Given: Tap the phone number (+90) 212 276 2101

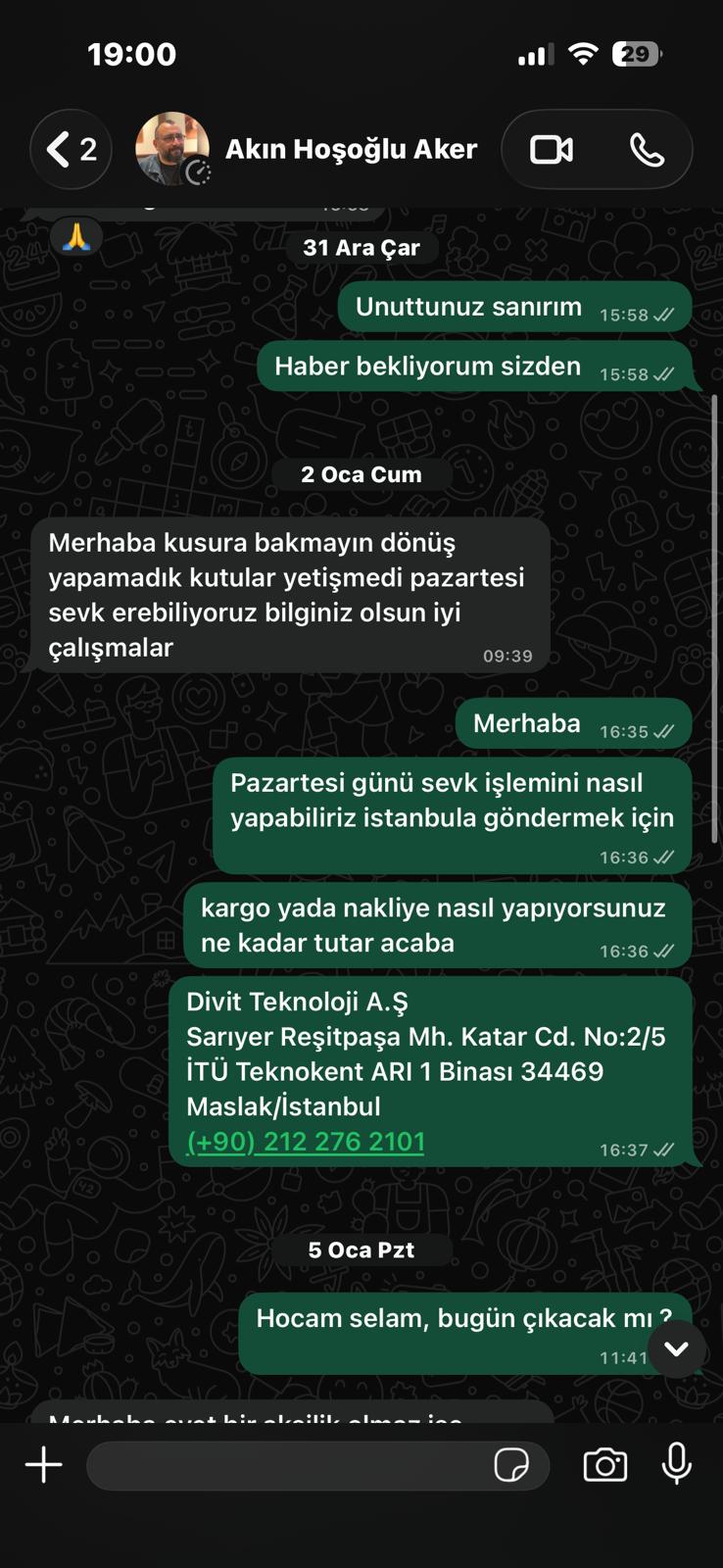Looking at the screenshot, I should 306,1142.
